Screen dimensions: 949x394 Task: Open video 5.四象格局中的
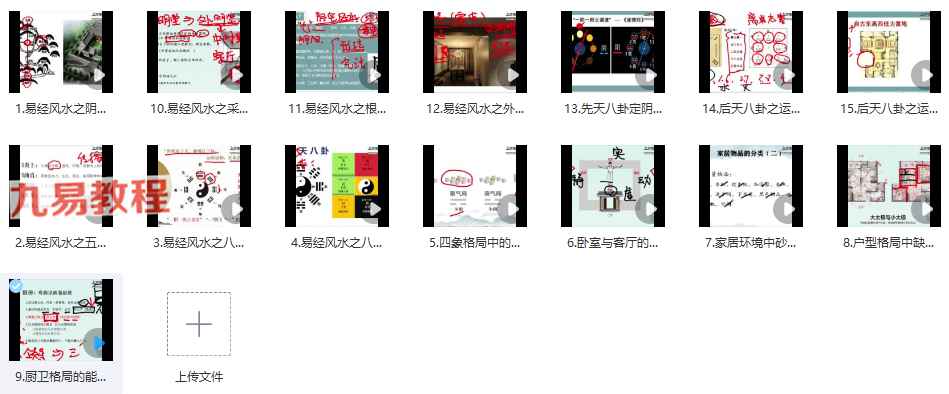pyautogui.click(x=475, y=186)
